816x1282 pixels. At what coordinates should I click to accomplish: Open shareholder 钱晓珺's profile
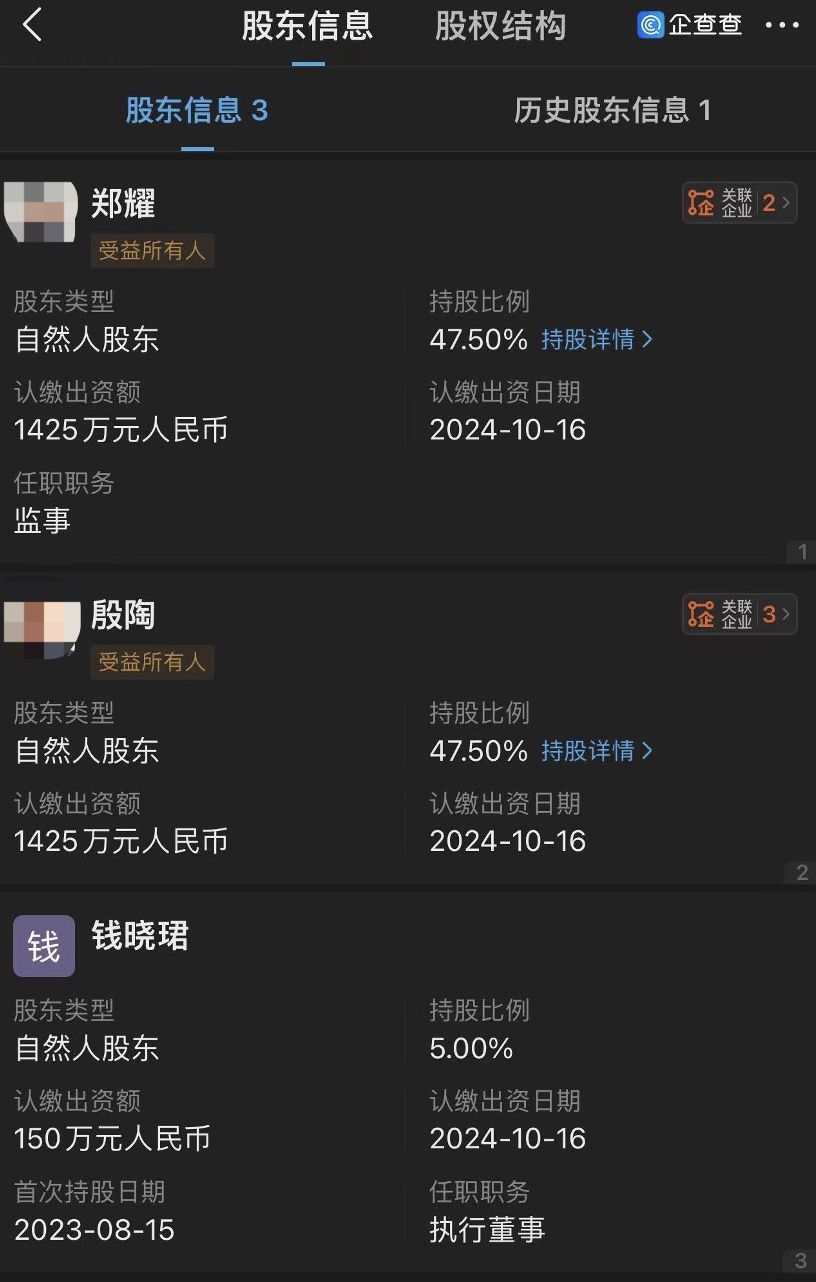139,937
